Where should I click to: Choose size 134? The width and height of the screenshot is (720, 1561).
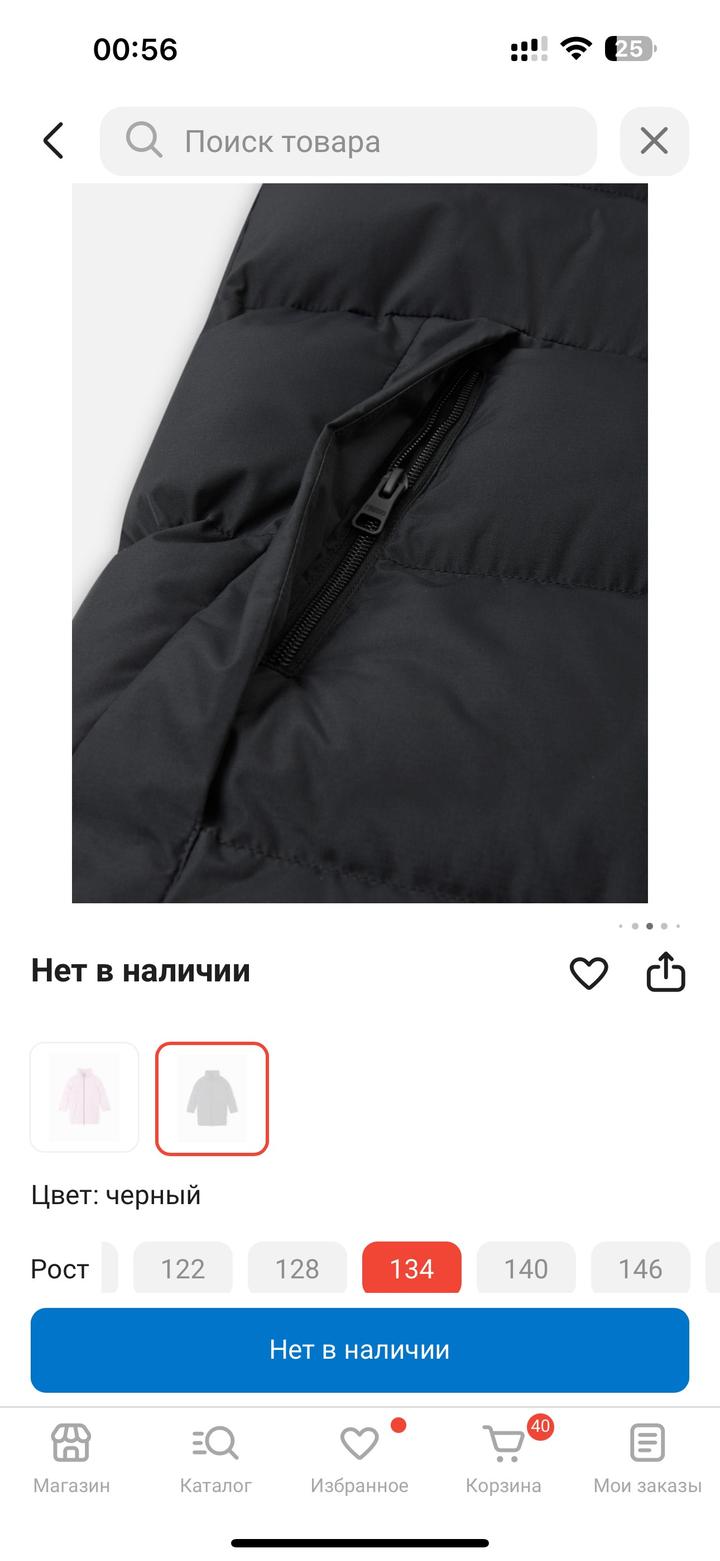[411, 1268]
